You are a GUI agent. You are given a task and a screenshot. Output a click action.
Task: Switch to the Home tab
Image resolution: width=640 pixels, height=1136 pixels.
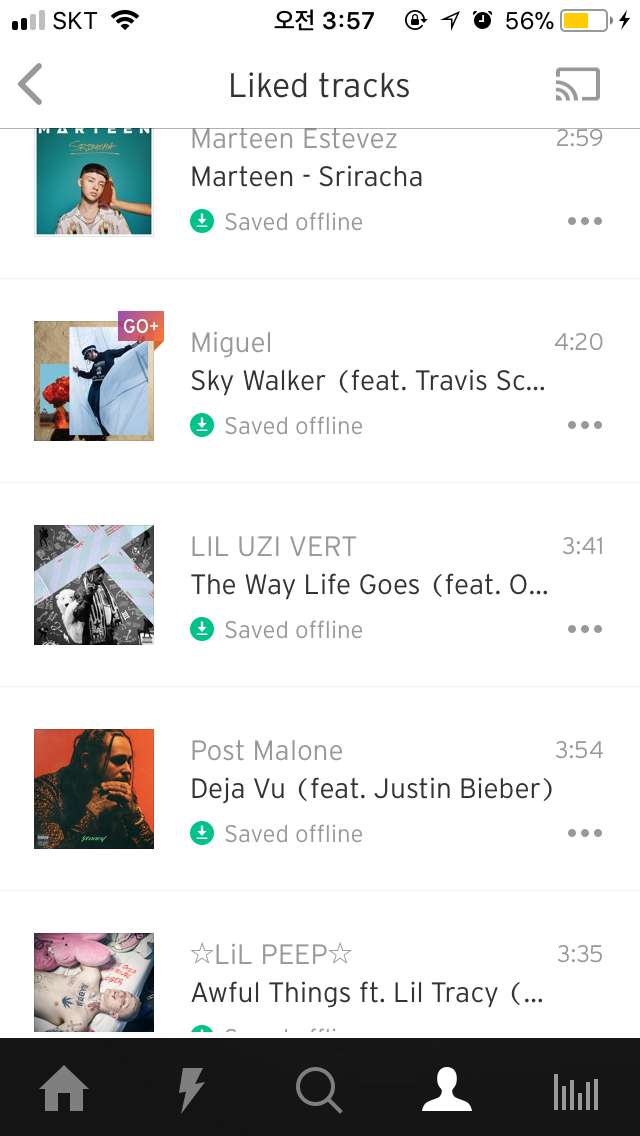tap(64, 1089)
